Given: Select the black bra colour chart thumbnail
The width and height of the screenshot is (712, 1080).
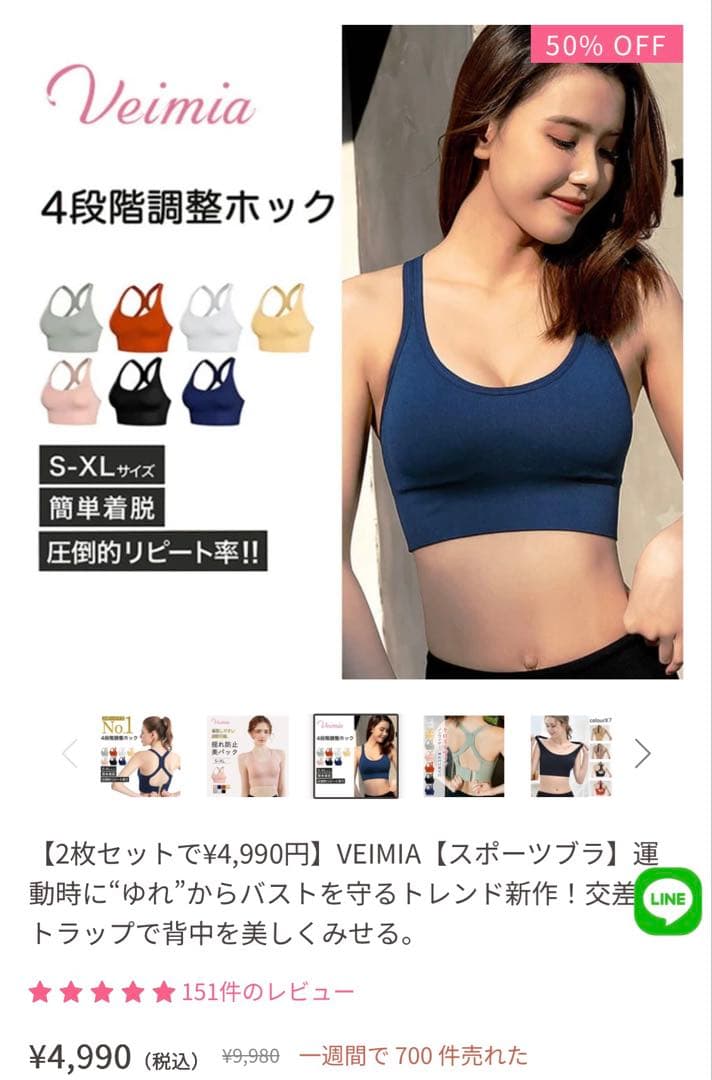Looking at the screenshot, I should [571, 755].
